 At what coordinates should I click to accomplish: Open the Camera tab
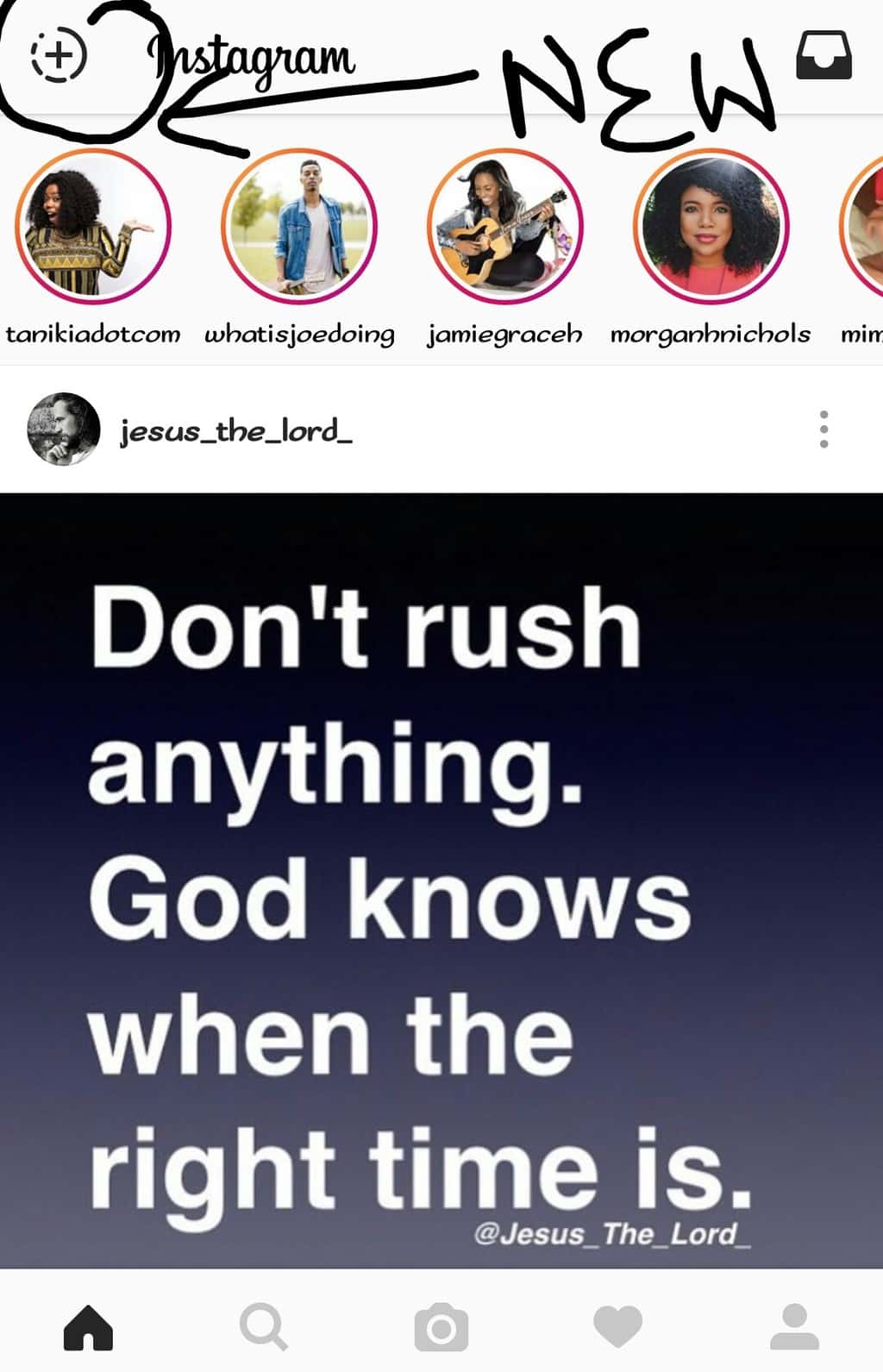click(441, 1326)
